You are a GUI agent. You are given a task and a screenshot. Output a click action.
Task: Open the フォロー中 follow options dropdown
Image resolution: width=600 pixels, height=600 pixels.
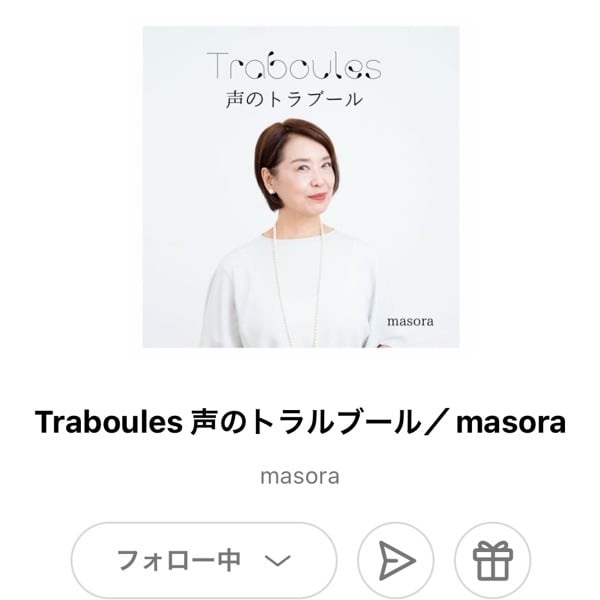[x=203, y=560]
